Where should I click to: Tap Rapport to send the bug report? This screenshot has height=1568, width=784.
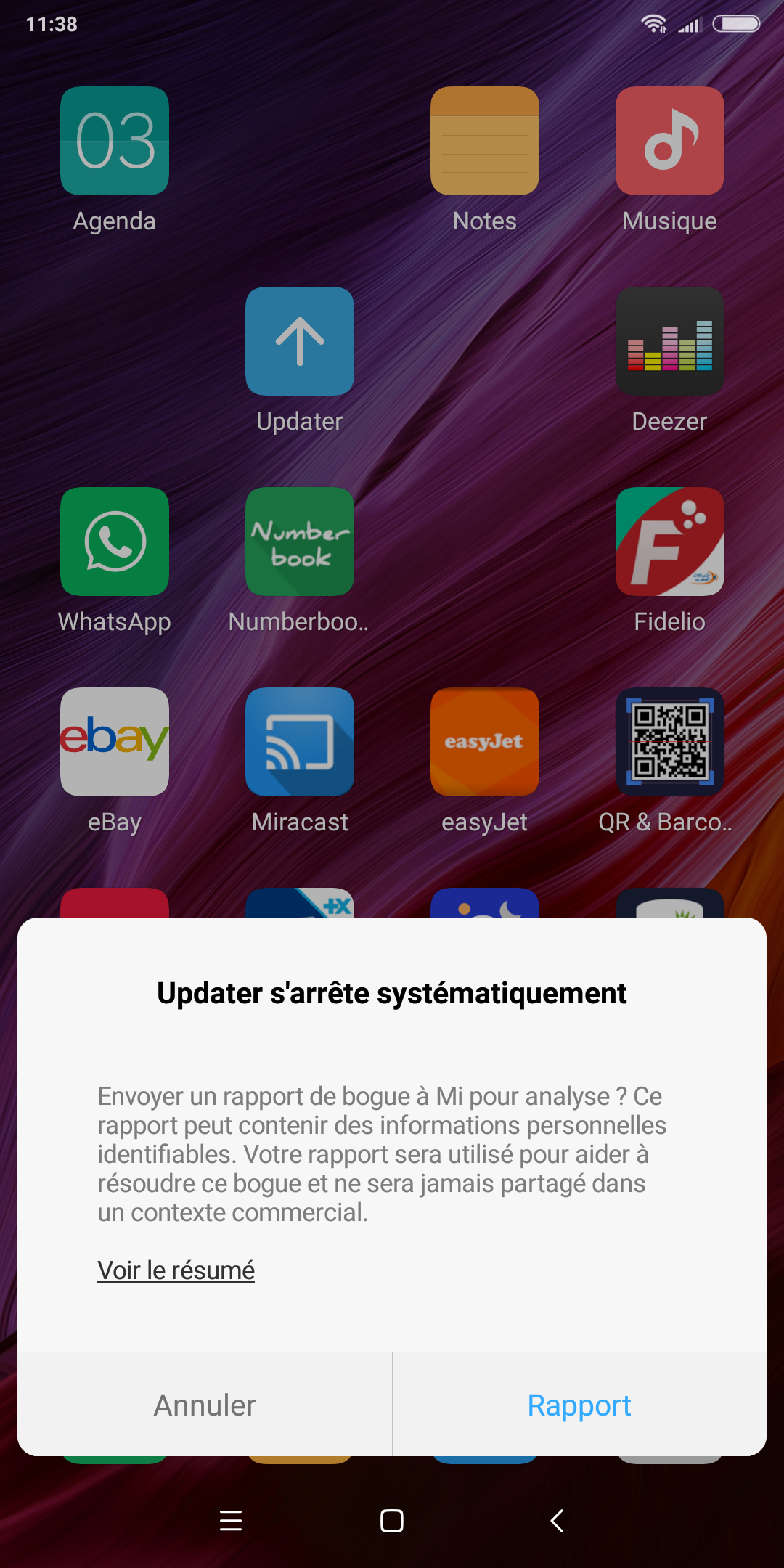click(x=579, y=1405)
